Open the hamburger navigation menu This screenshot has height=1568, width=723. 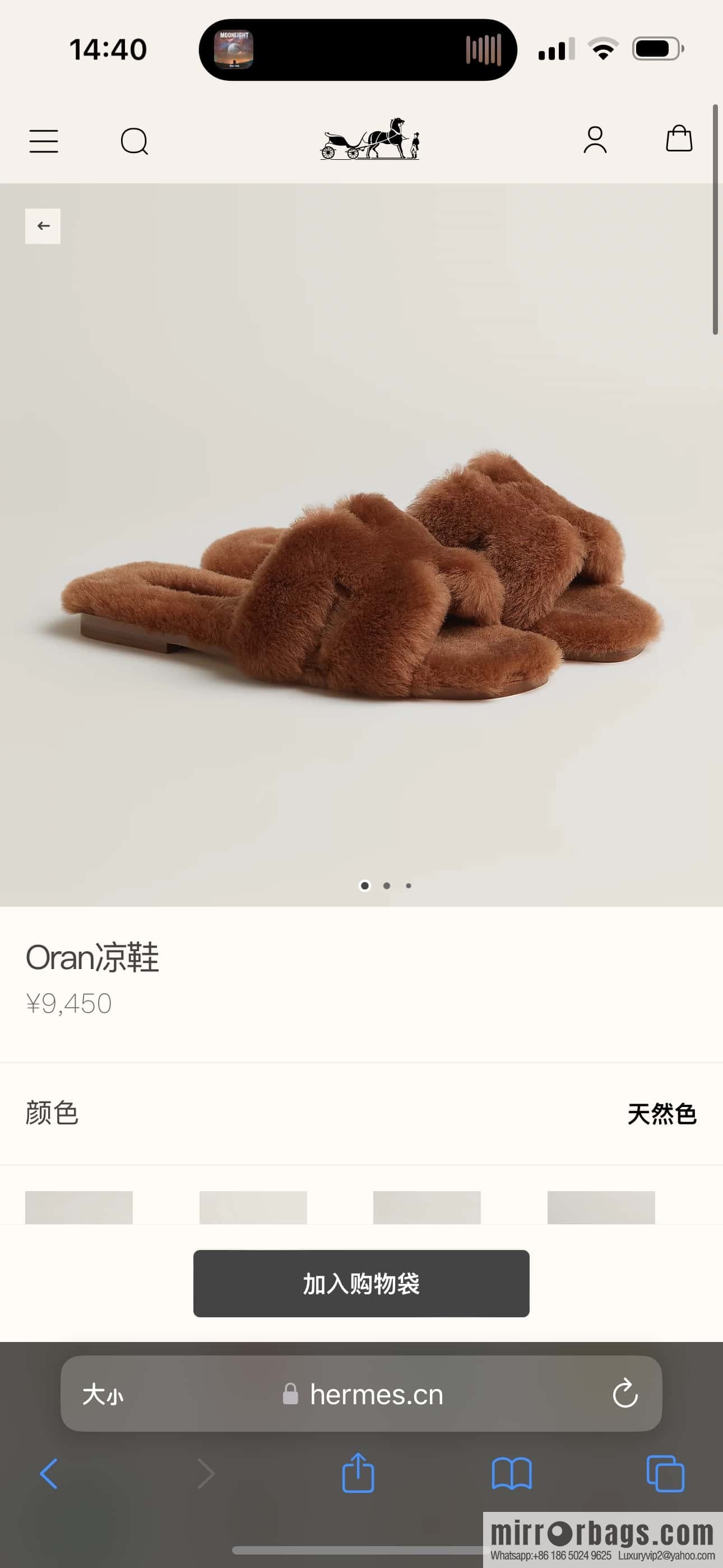click(43, 141)
